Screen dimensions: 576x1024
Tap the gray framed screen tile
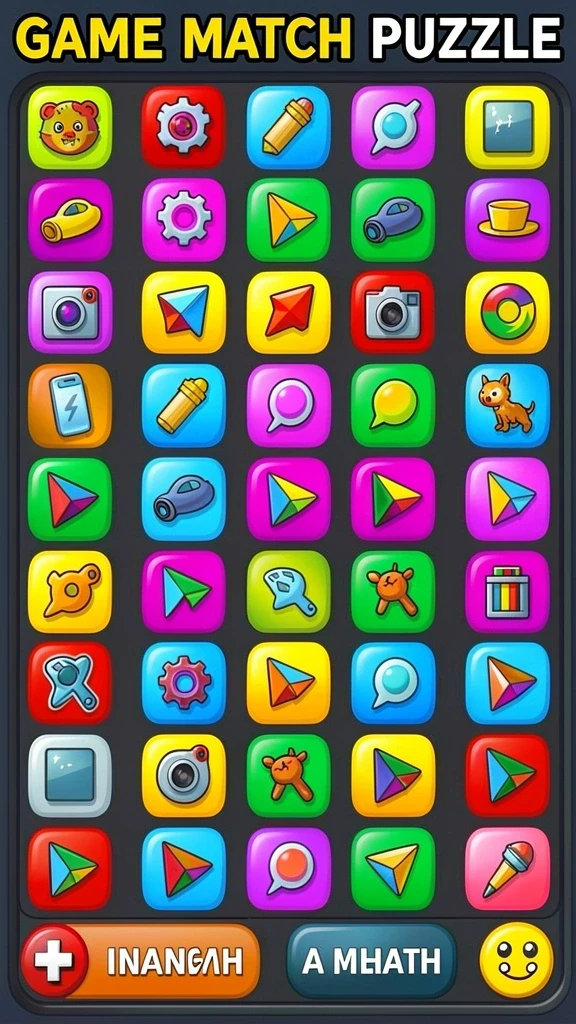click(x=70, y=776)
